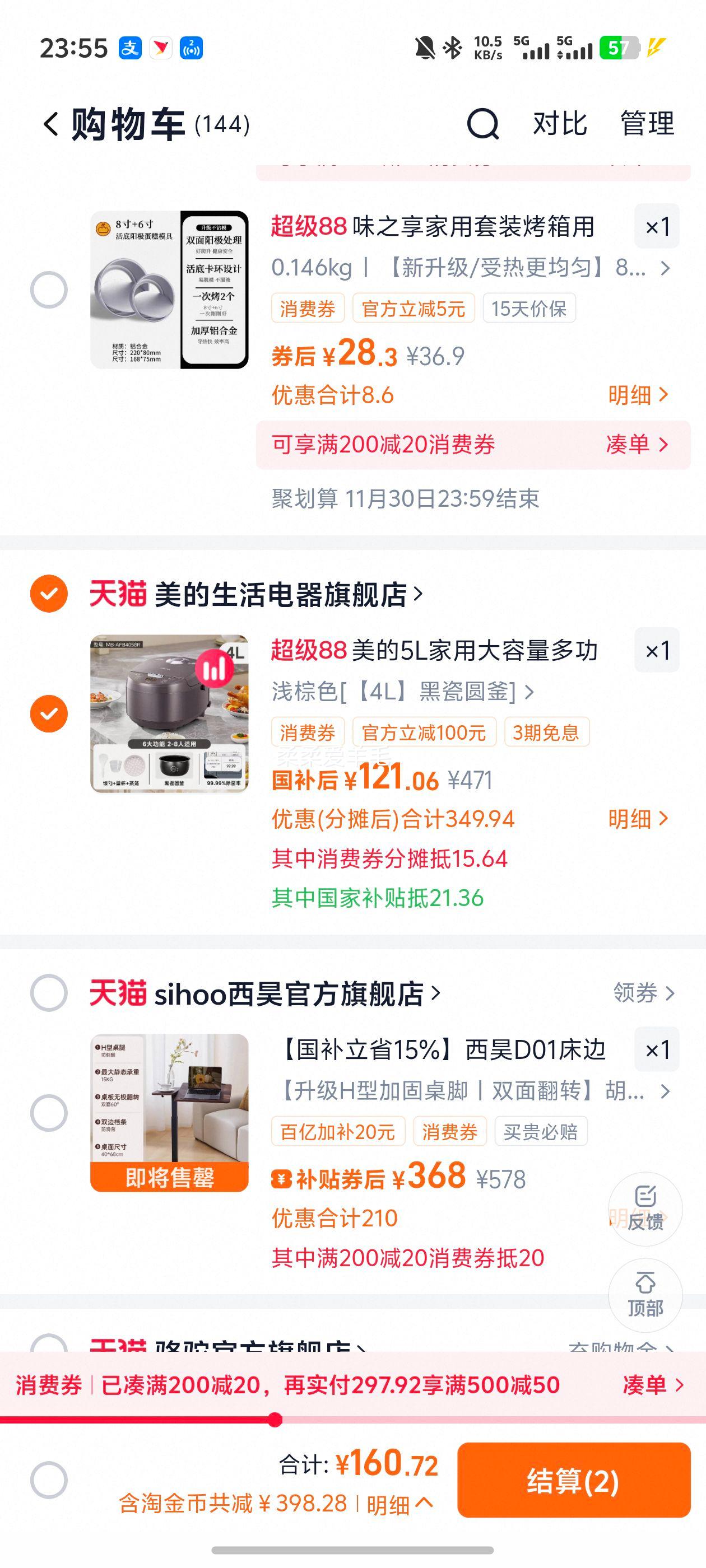Open 西昊D01 bedside table product image
This screenshot has height=1568, width=706.
pos(169,1113)
